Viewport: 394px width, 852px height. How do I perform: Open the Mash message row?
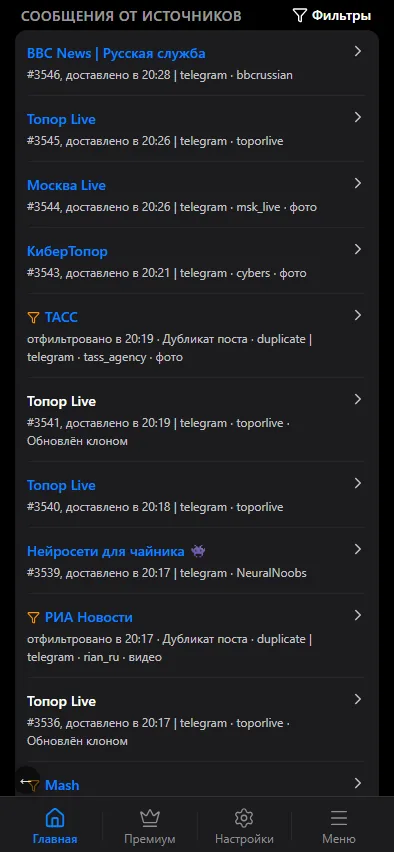[196, 780]
